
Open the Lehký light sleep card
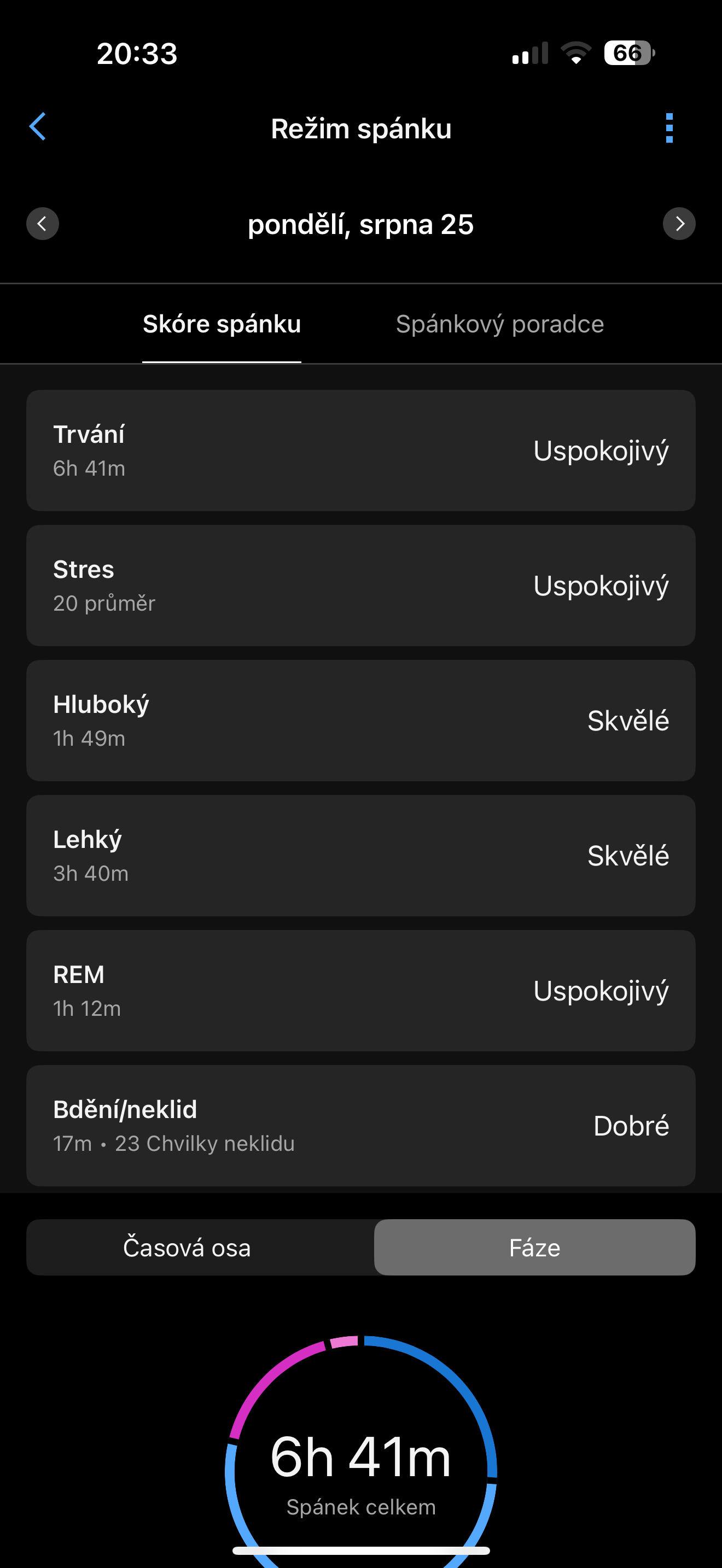coord(360,856)
